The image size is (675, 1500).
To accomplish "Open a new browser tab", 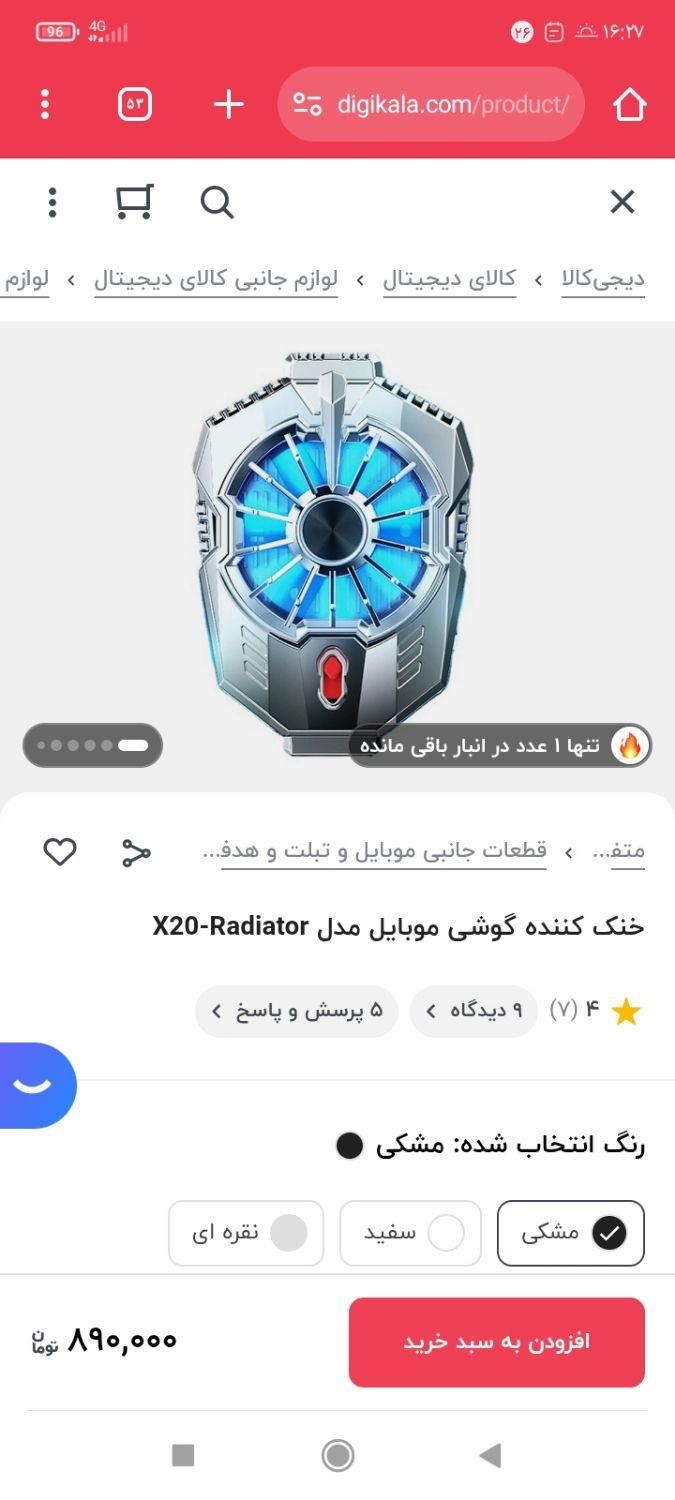I will pos(229,104).
